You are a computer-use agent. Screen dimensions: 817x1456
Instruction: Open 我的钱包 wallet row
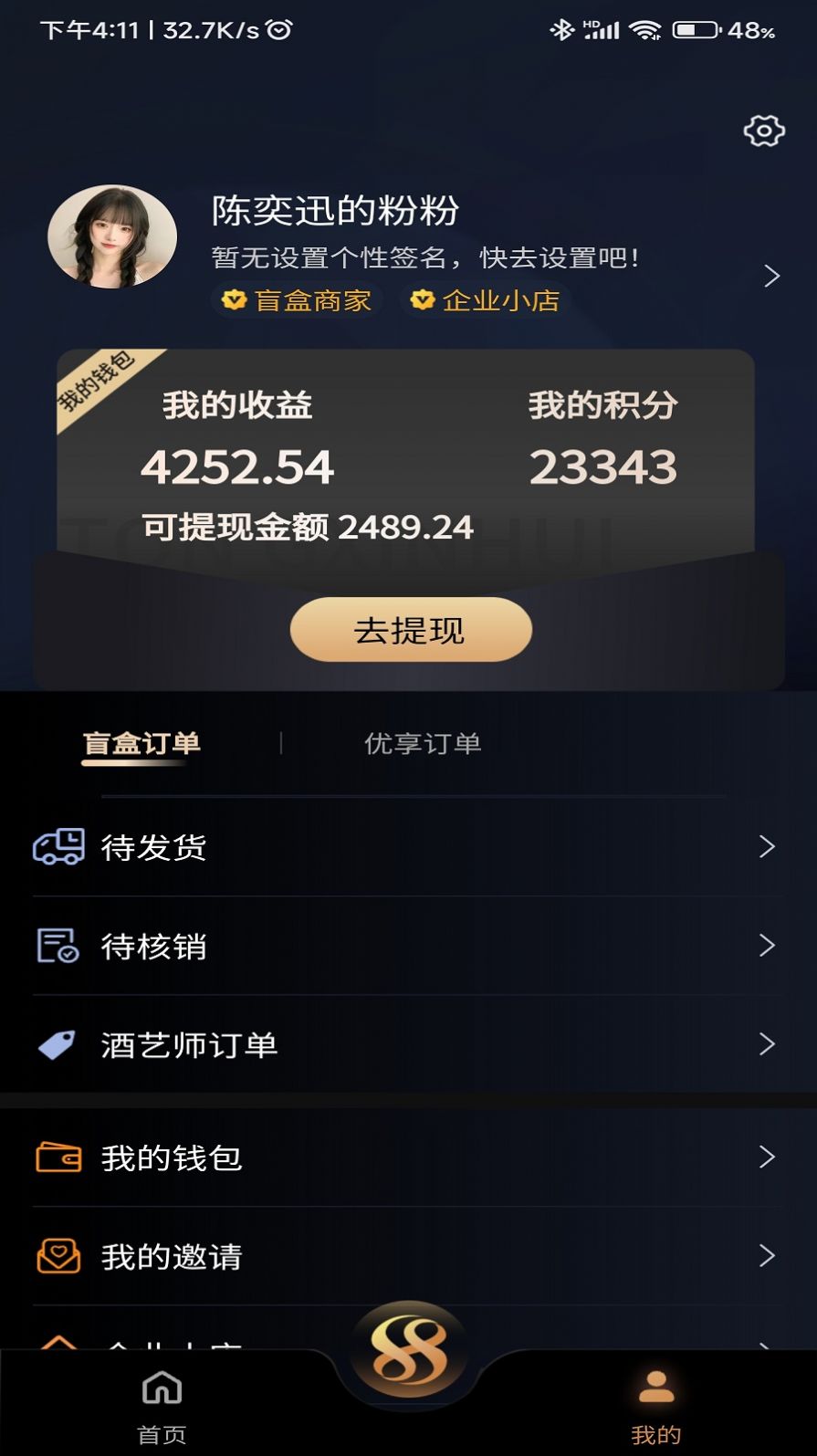408,1157
